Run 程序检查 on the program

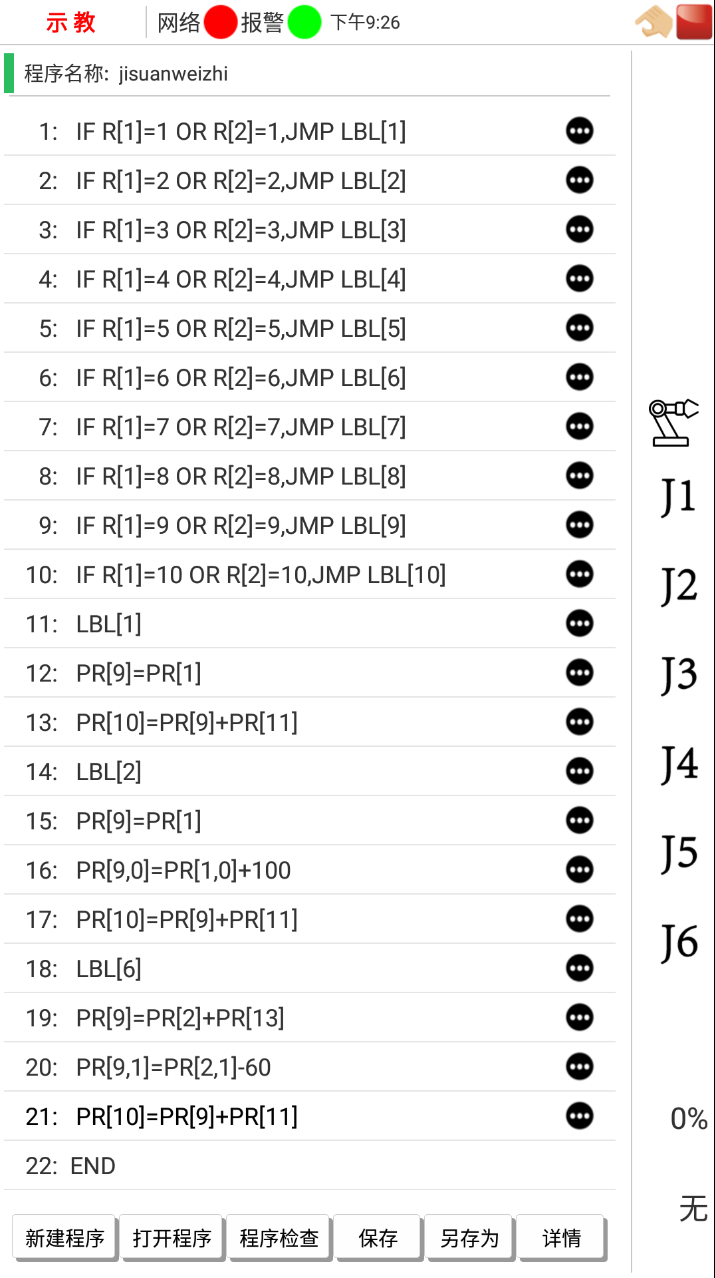point(279,1238)
